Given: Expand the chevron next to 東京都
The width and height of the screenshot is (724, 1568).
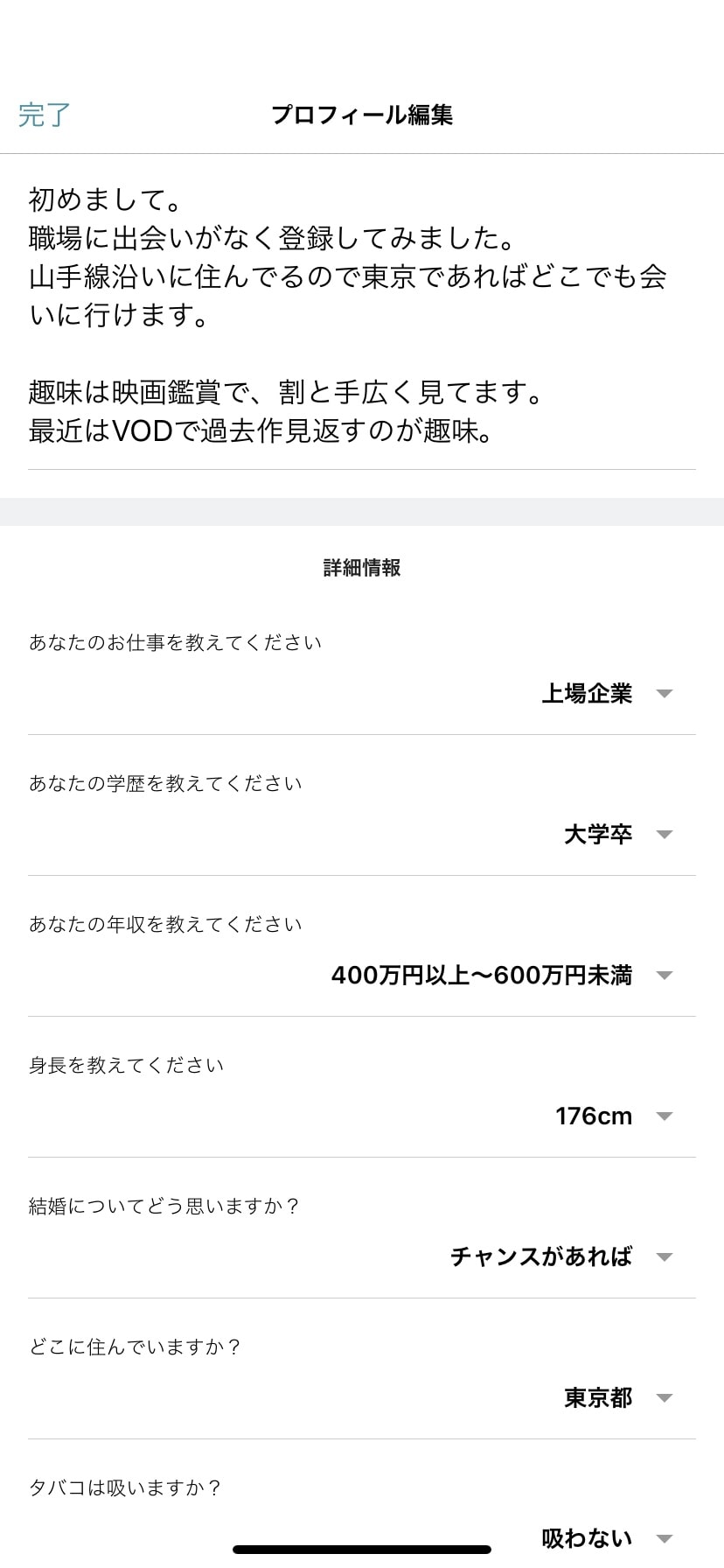Looking at the screenshot, I should 665,1398.
